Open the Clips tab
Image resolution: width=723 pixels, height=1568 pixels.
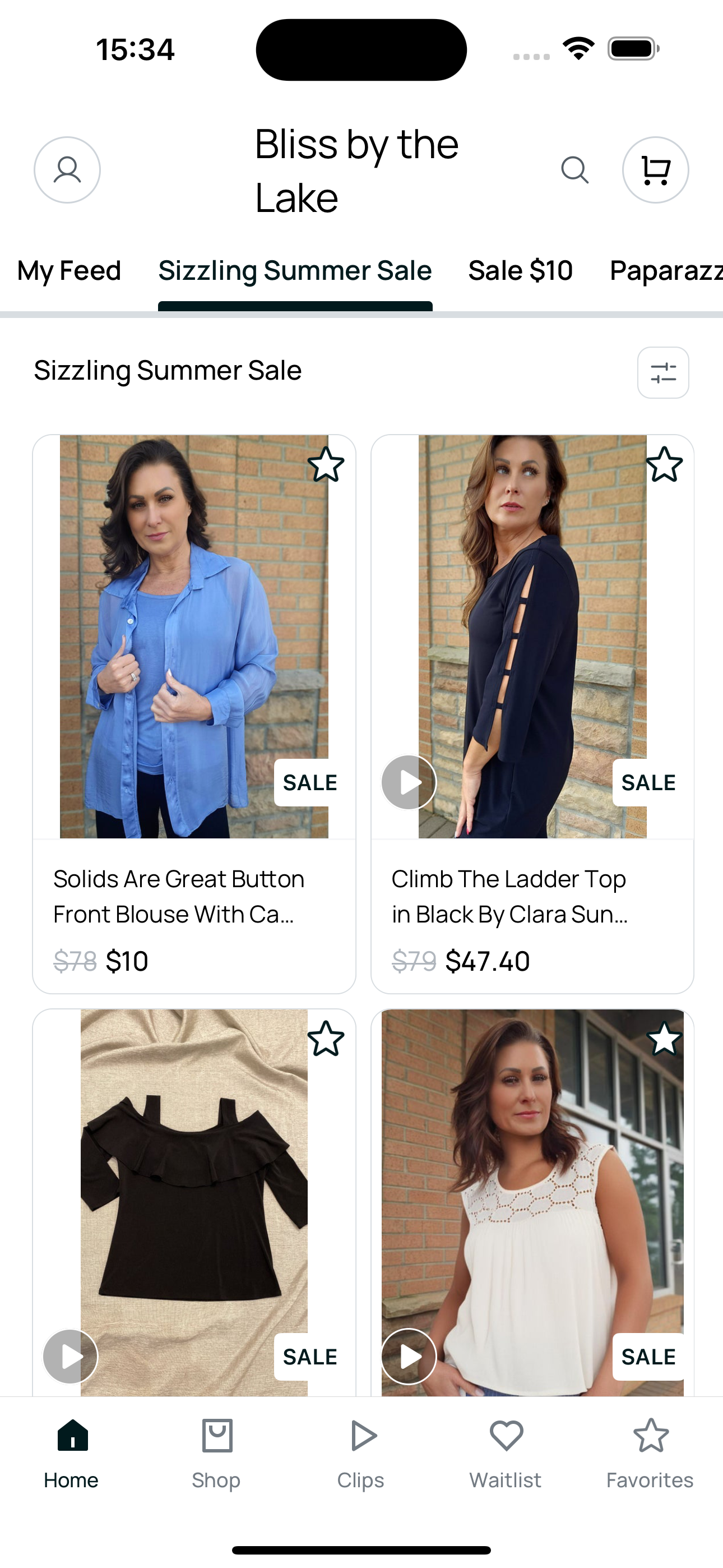[x=361, y=1454]
